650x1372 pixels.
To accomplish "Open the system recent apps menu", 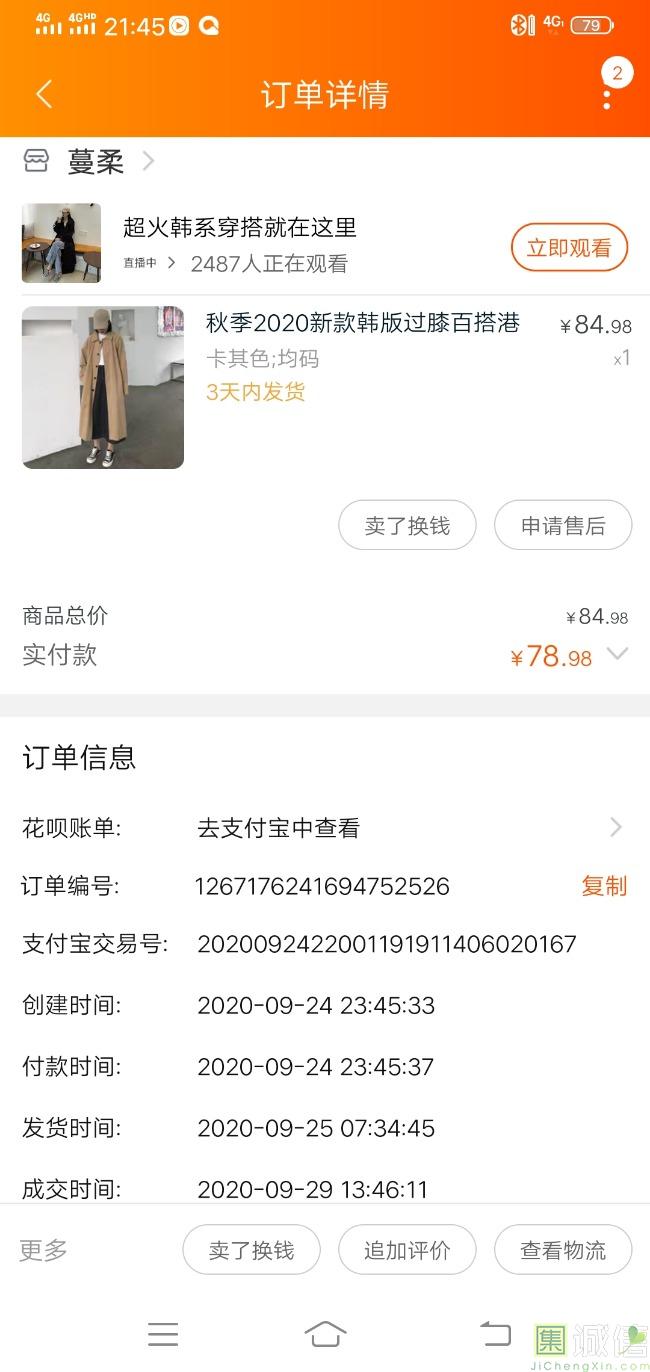I will [x=163, y=1333].
